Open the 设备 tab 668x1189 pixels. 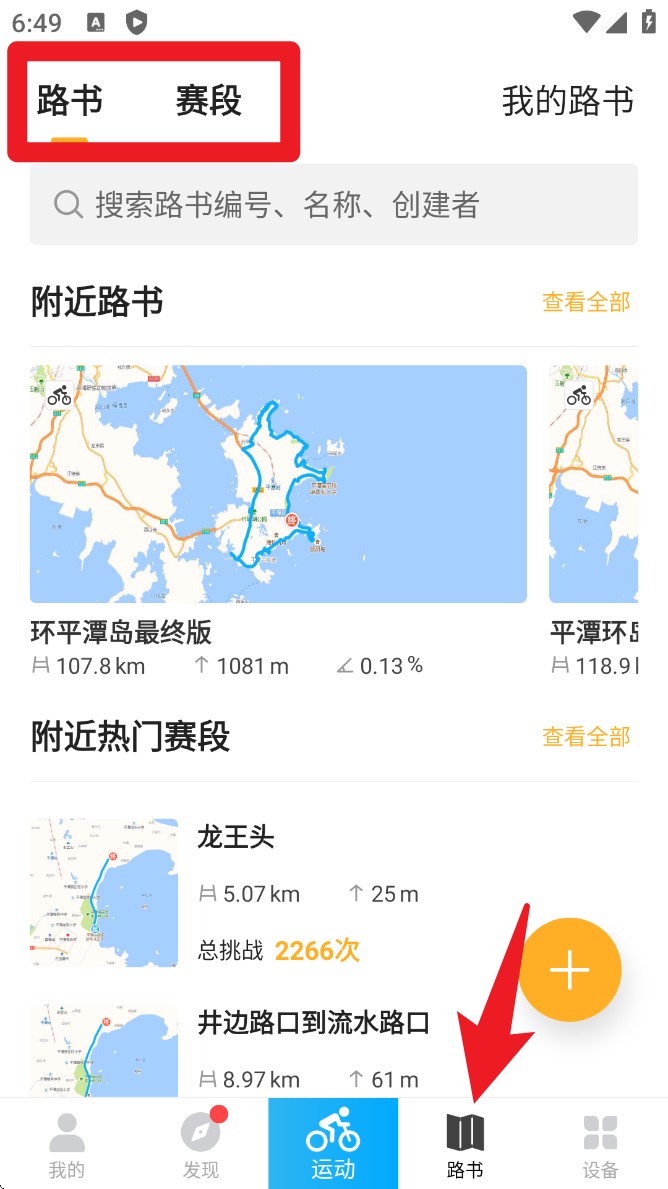coord(600,1145)
